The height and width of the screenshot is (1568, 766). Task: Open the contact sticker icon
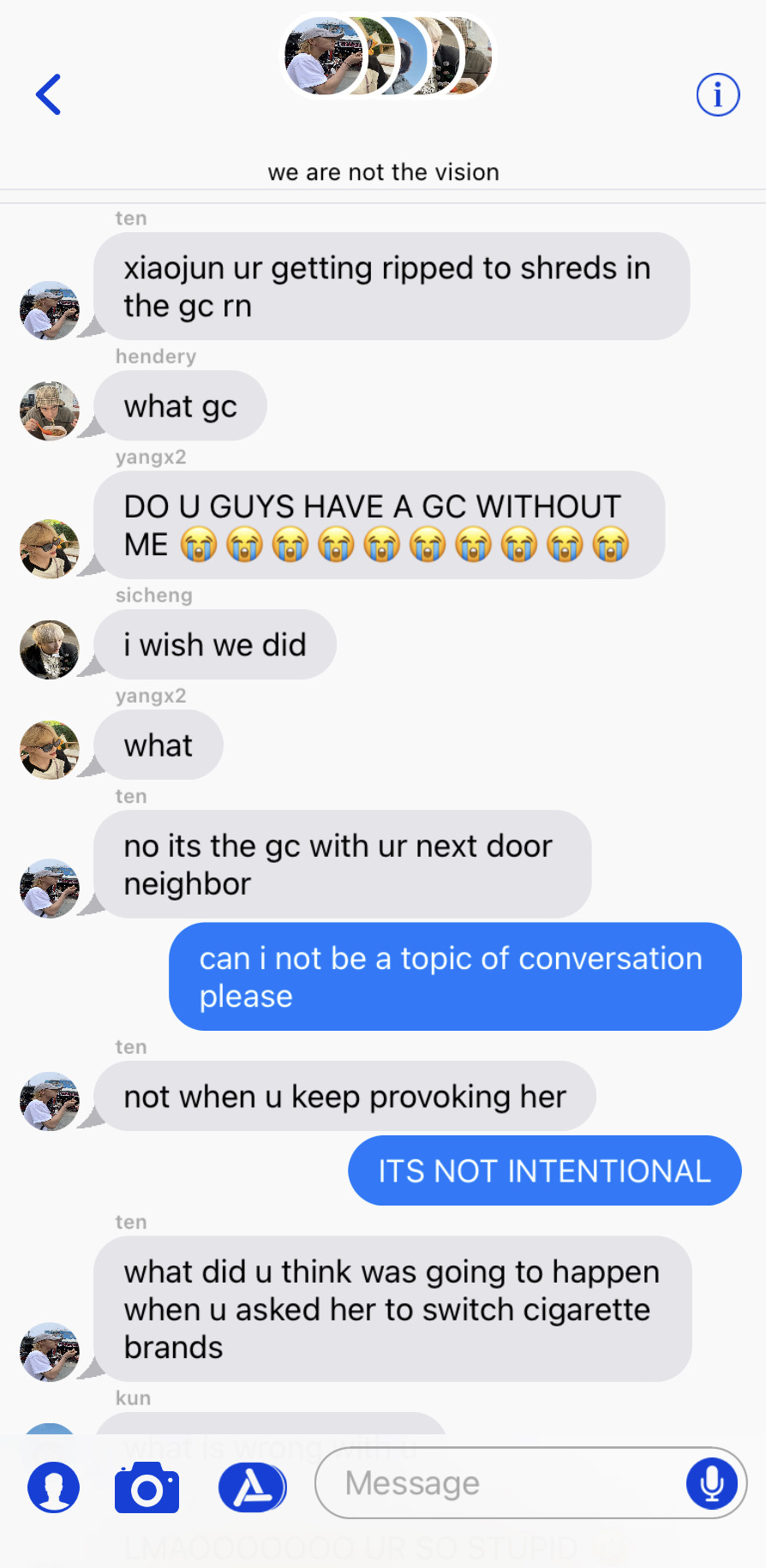tap(54, 1487)
